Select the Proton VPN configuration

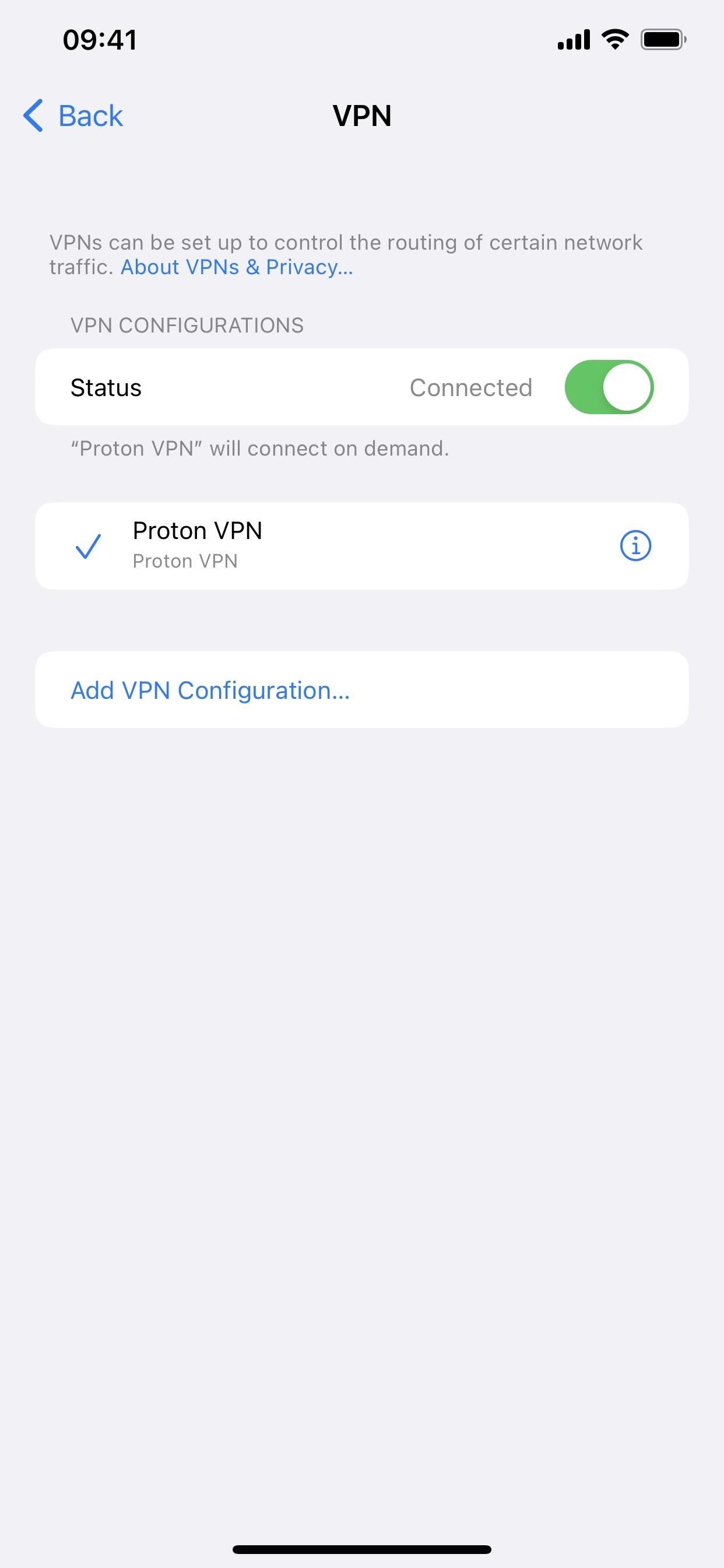tap(304, 545)
